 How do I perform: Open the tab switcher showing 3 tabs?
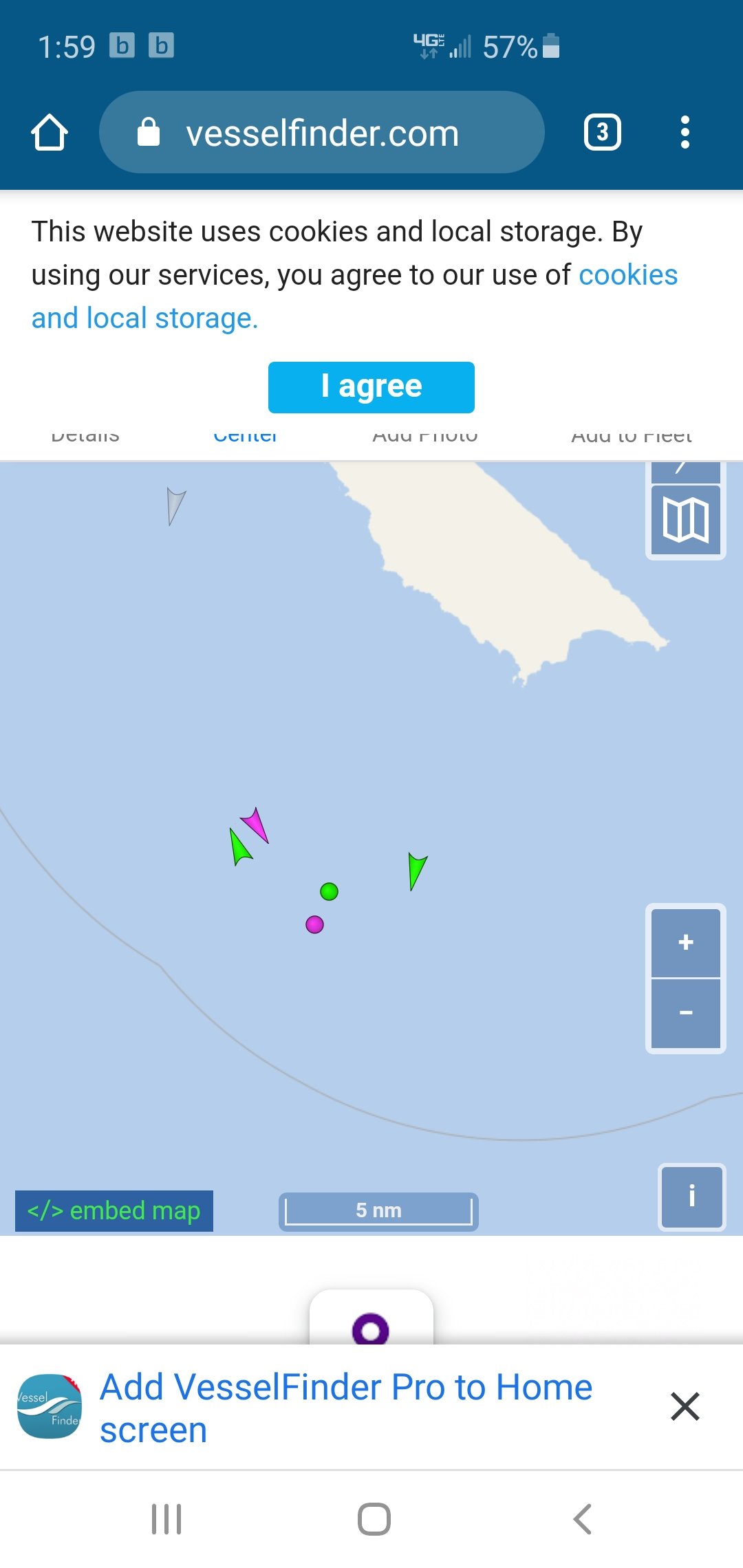[603, 132]
